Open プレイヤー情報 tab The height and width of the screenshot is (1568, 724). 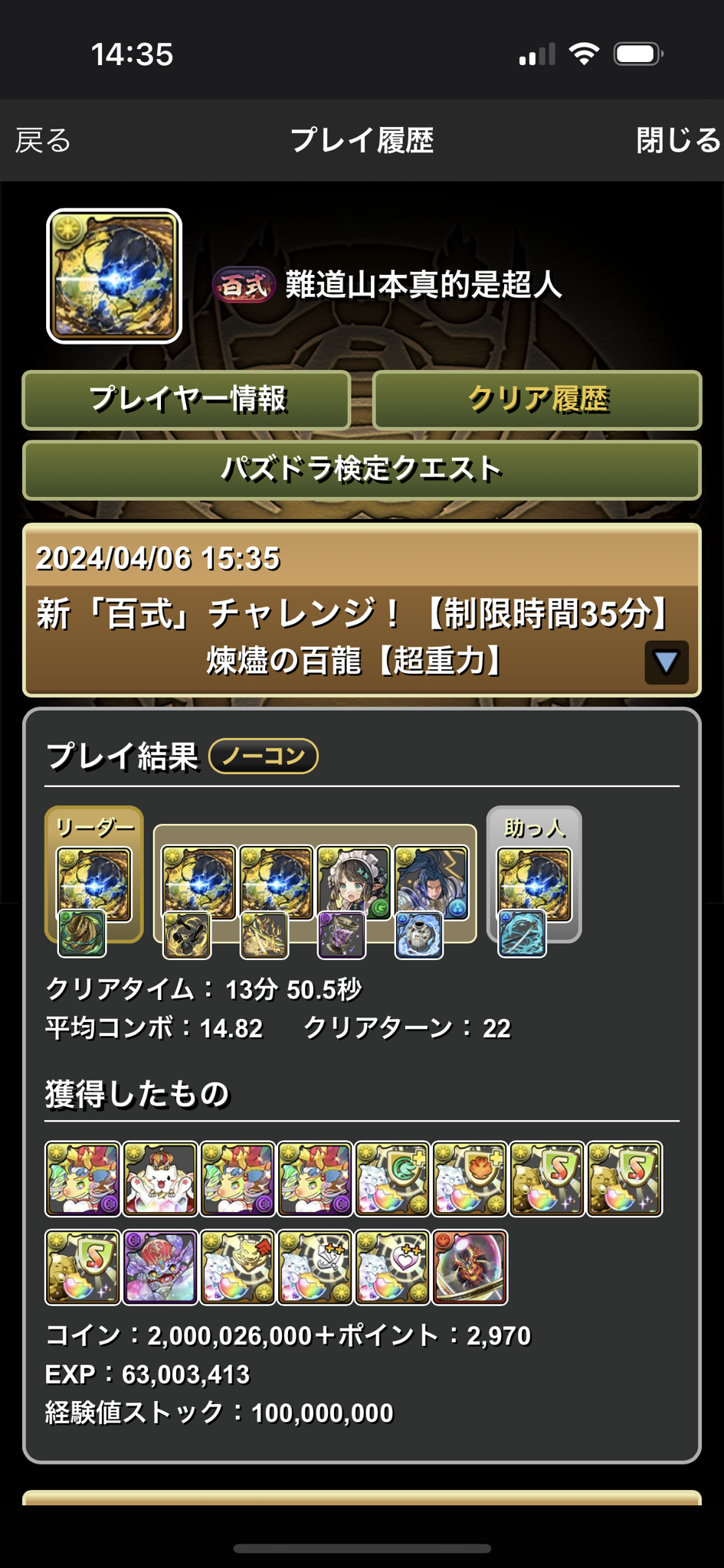click(x=187, y=400)
